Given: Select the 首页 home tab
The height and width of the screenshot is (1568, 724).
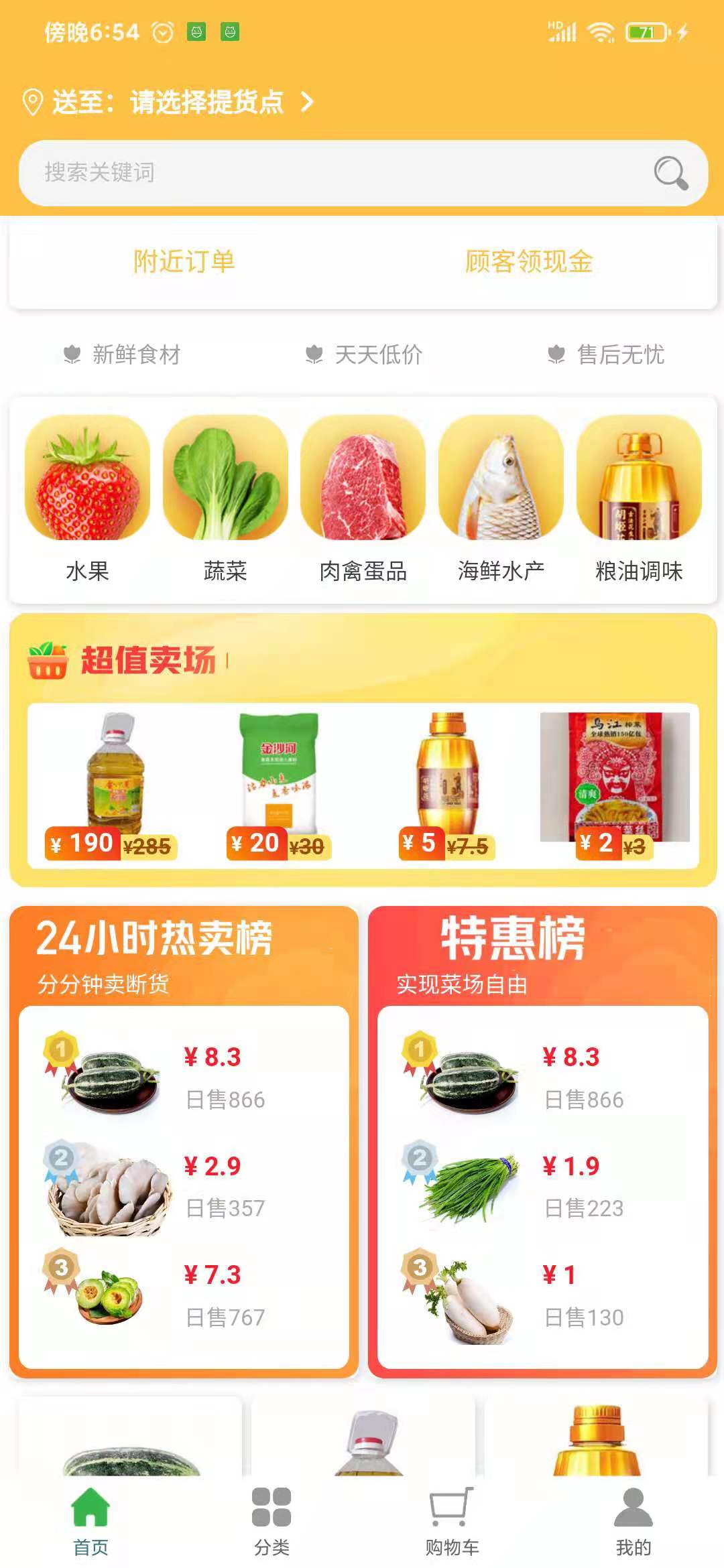Looking at the screenshot, I should [x=89, y=1514].
